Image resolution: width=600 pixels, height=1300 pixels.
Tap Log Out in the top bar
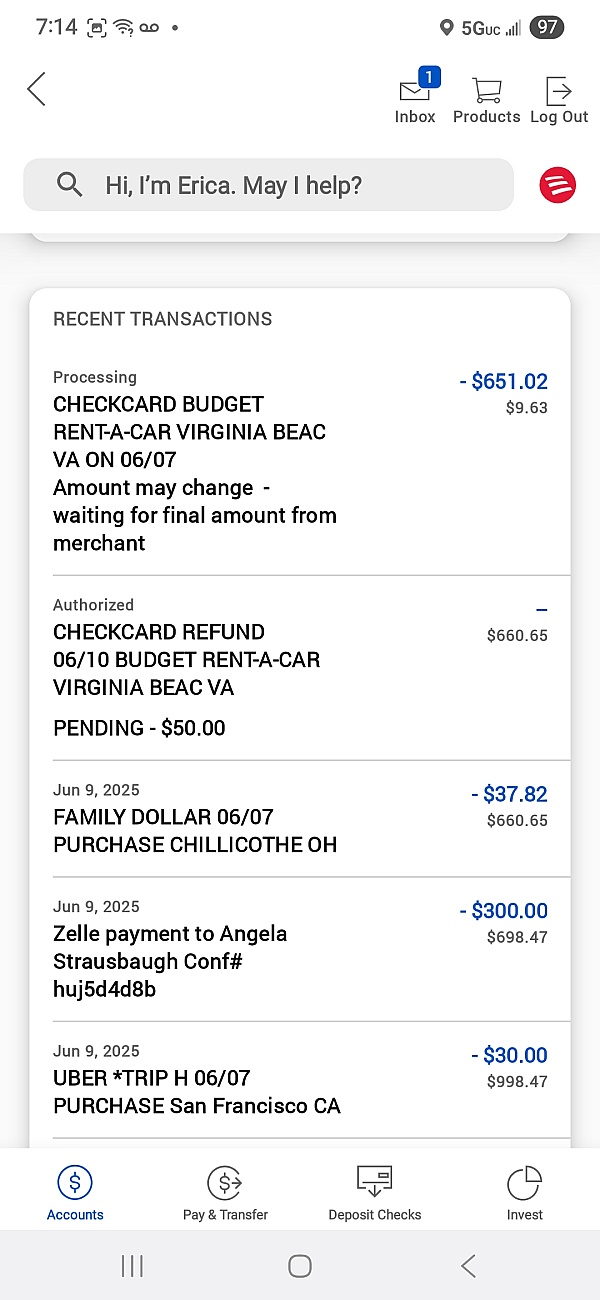coord(559,100)
